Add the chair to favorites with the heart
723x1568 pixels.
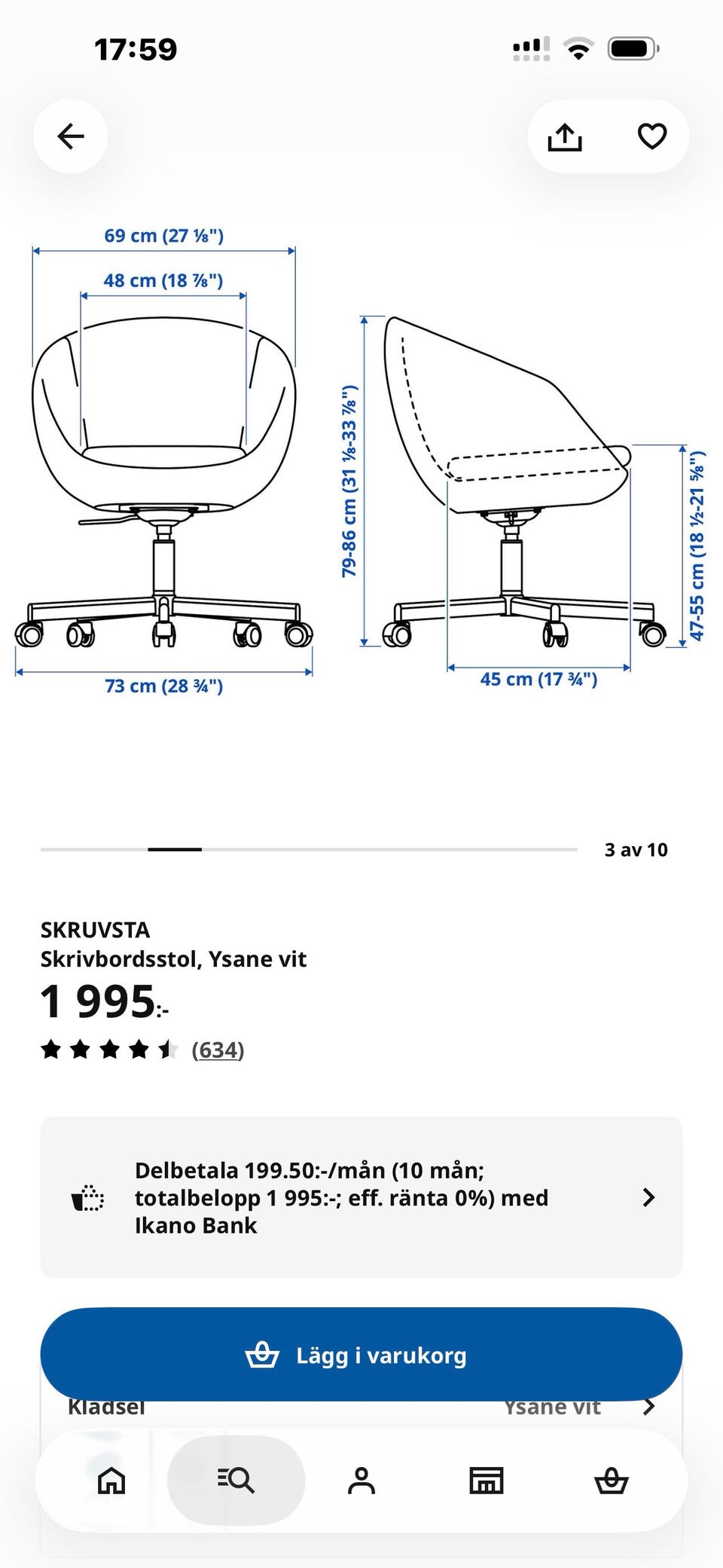click(x=652, y=136)
